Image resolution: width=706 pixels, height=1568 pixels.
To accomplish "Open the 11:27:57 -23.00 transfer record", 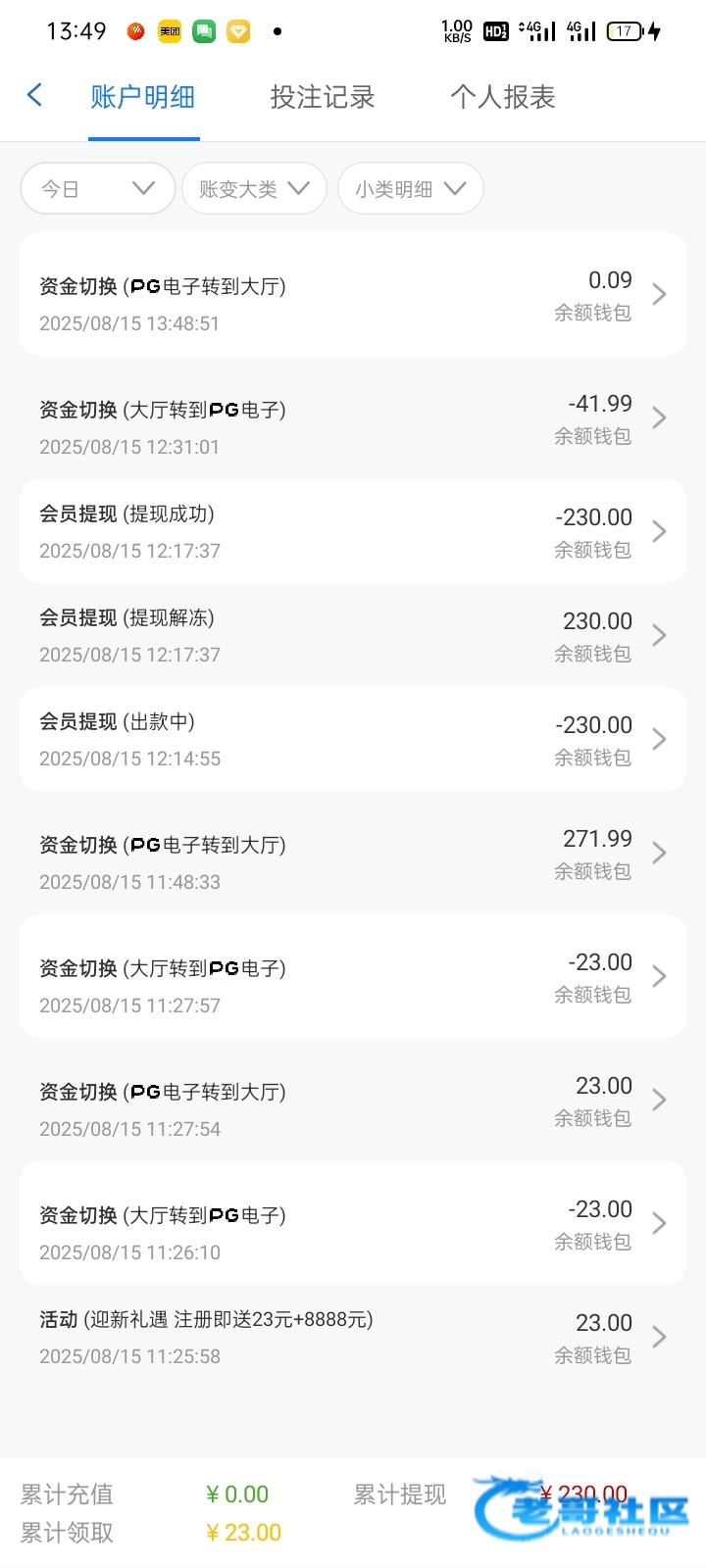I will pyautogui.click(x=353, y=976).
